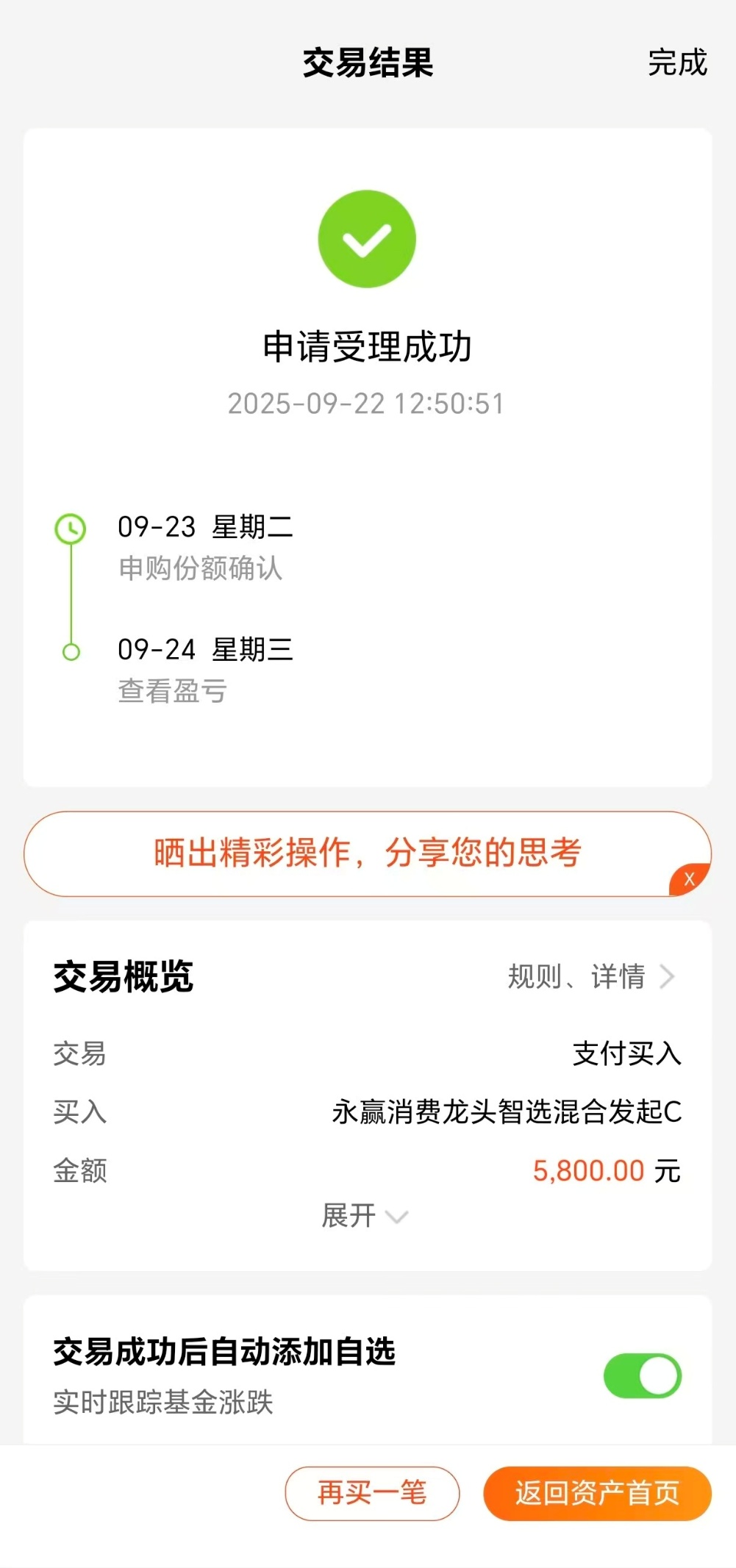Toggle real-time fund tracking switch off

(x=641, y=1375)
